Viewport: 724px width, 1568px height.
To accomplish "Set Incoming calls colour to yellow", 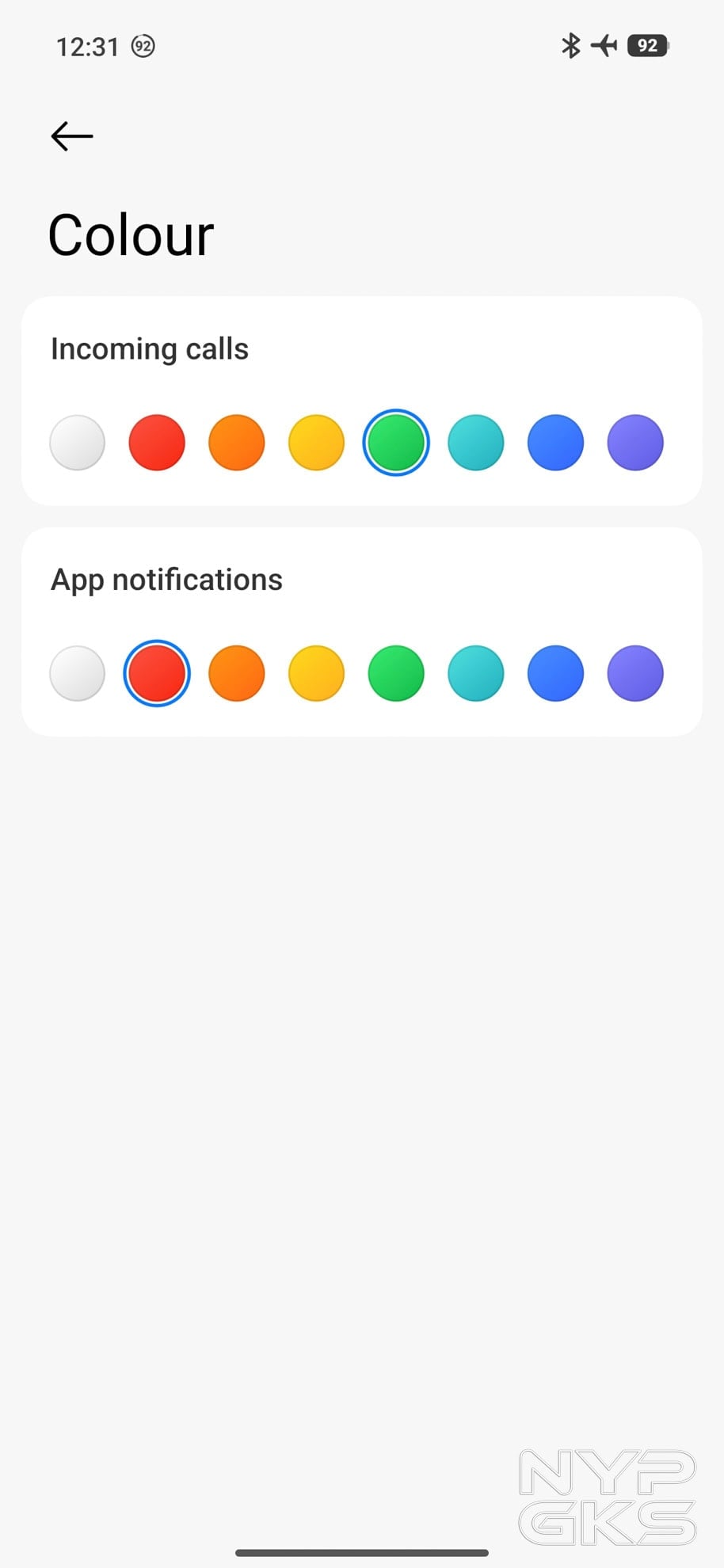I will (x=316, y=443).
